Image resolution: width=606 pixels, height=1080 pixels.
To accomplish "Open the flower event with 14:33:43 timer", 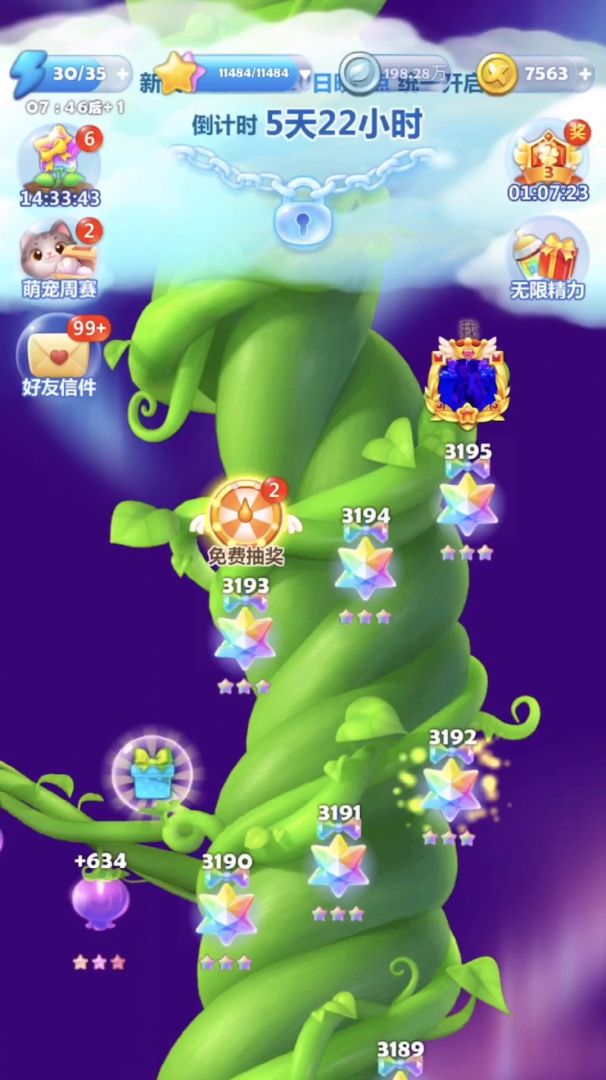I will pyautogui.click(x=59, y=163).
